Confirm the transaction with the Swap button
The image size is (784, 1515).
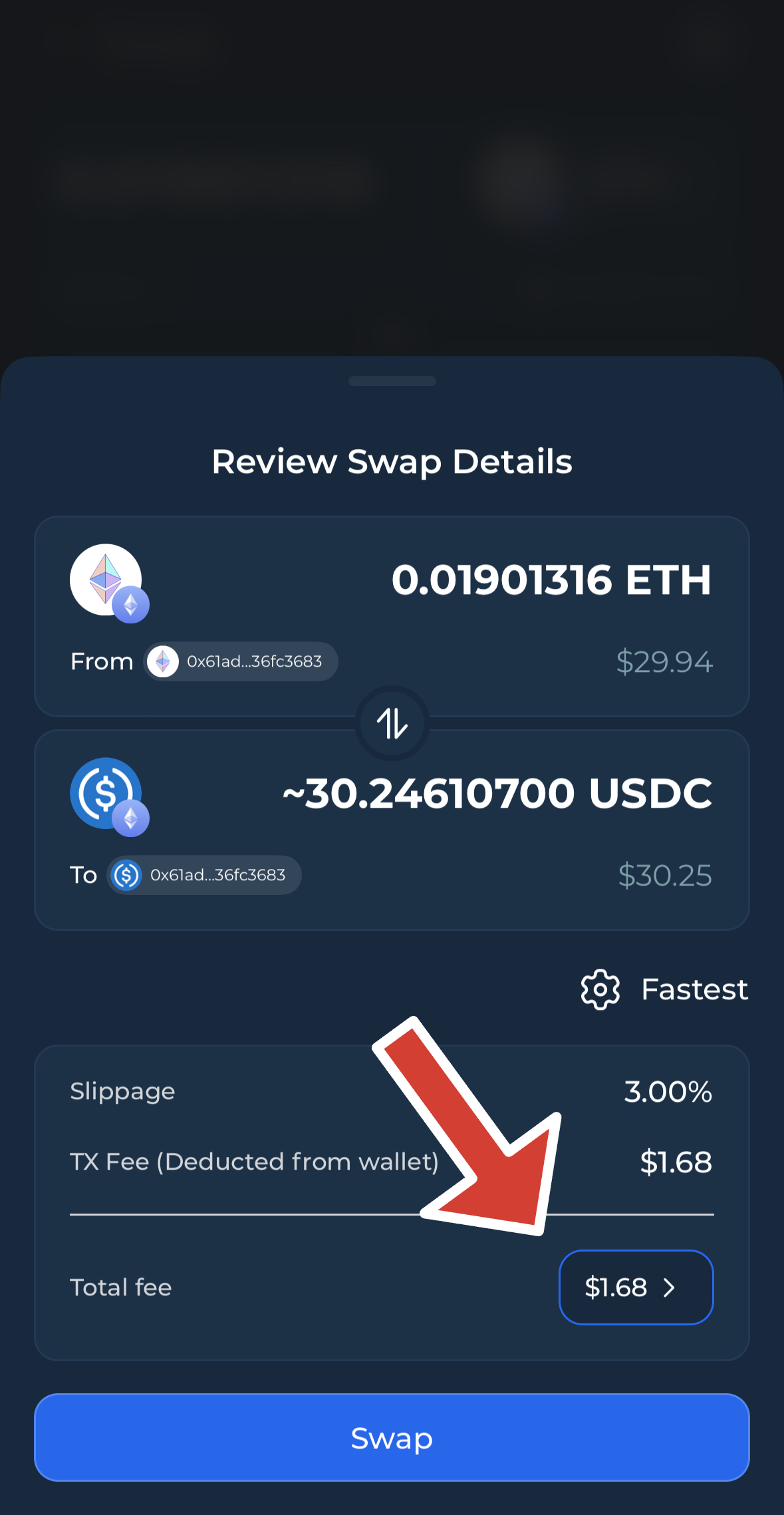(x=392, y=1437)
